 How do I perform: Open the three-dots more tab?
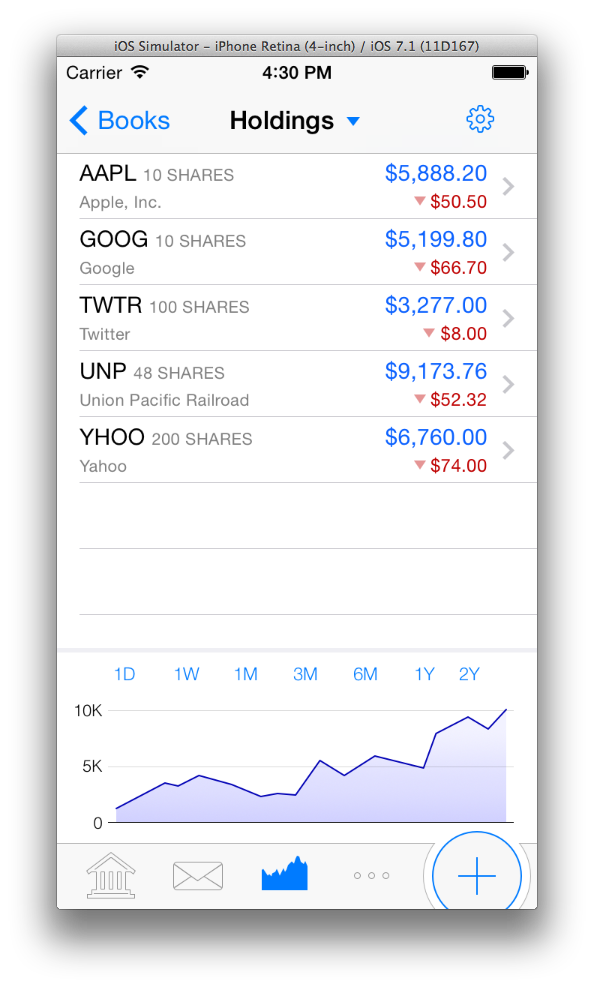tap(372, 875)
